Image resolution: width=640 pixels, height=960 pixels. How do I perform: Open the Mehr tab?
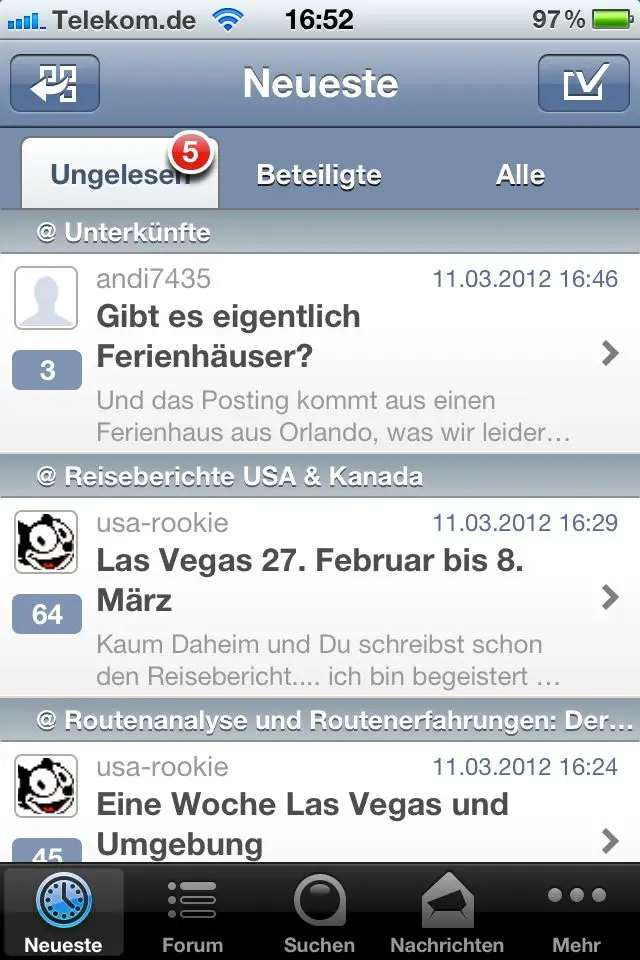(x=576, y=914)
